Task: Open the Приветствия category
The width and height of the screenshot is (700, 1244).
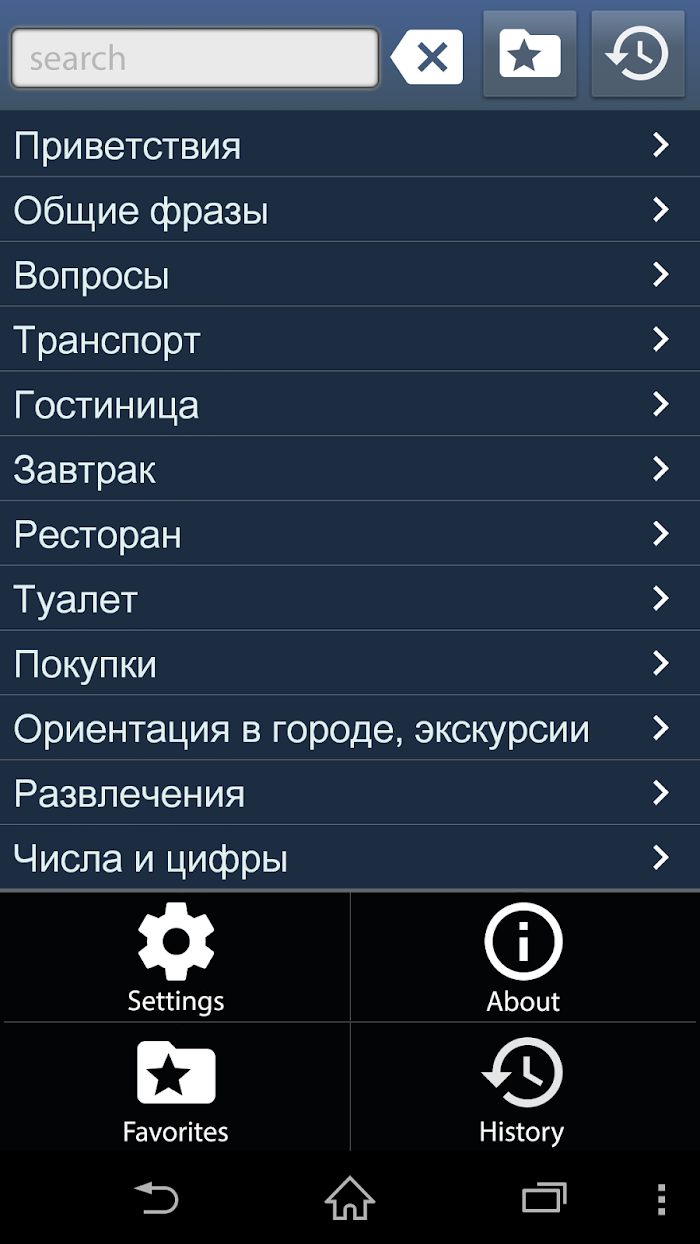Action: [350, 145]
